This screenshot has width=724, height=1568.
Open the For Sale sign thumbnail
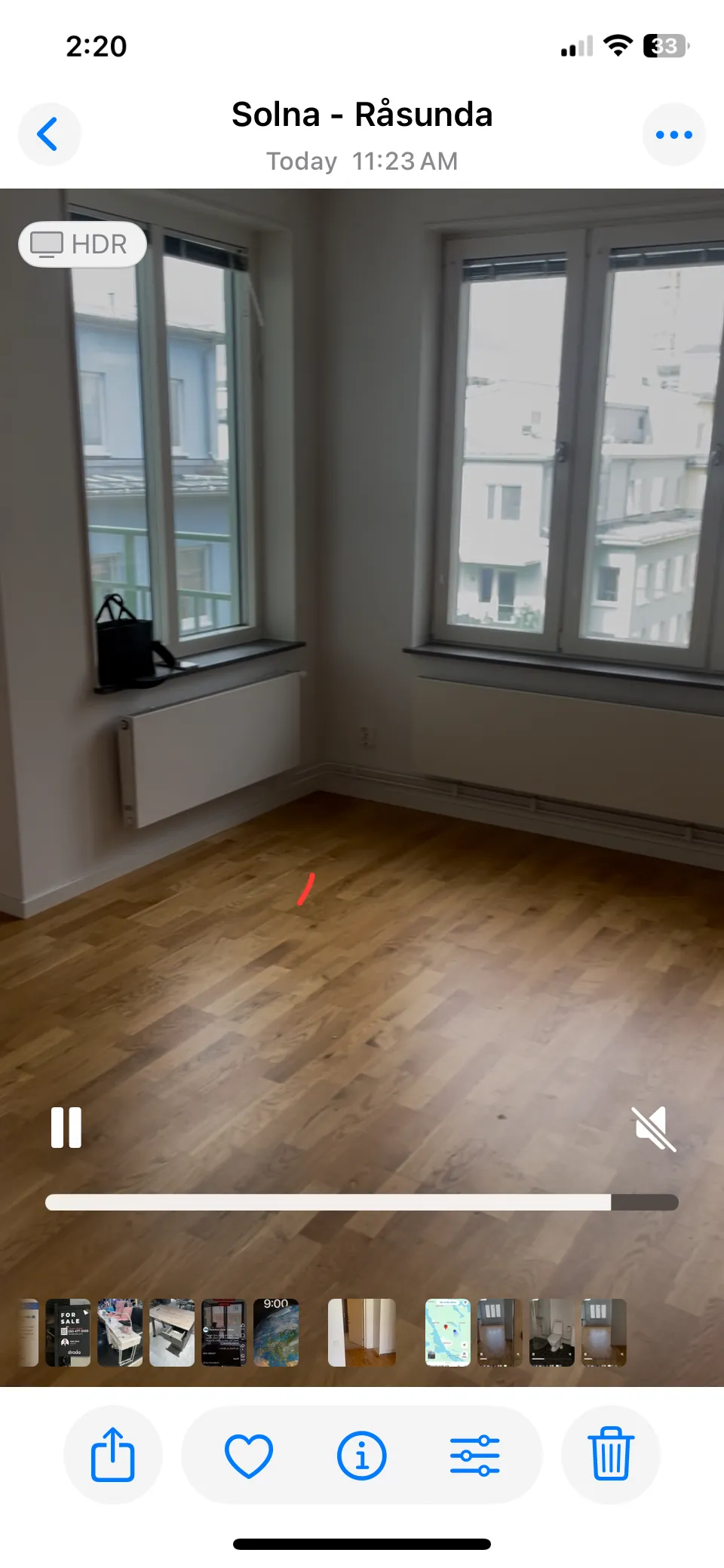(68, 1333)
